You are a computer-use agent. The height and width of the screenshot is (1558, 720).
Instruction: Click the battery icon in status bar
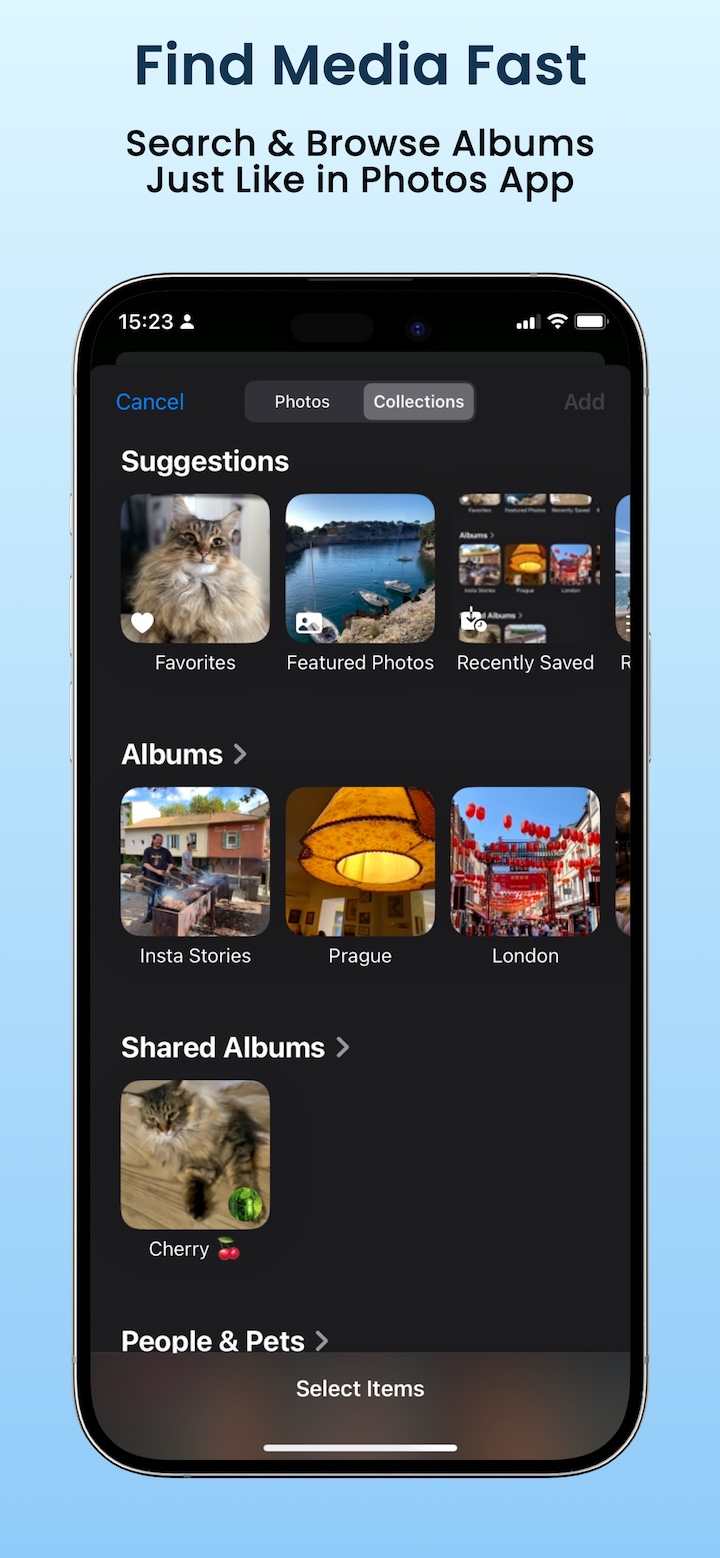click(x=592, y=322)
